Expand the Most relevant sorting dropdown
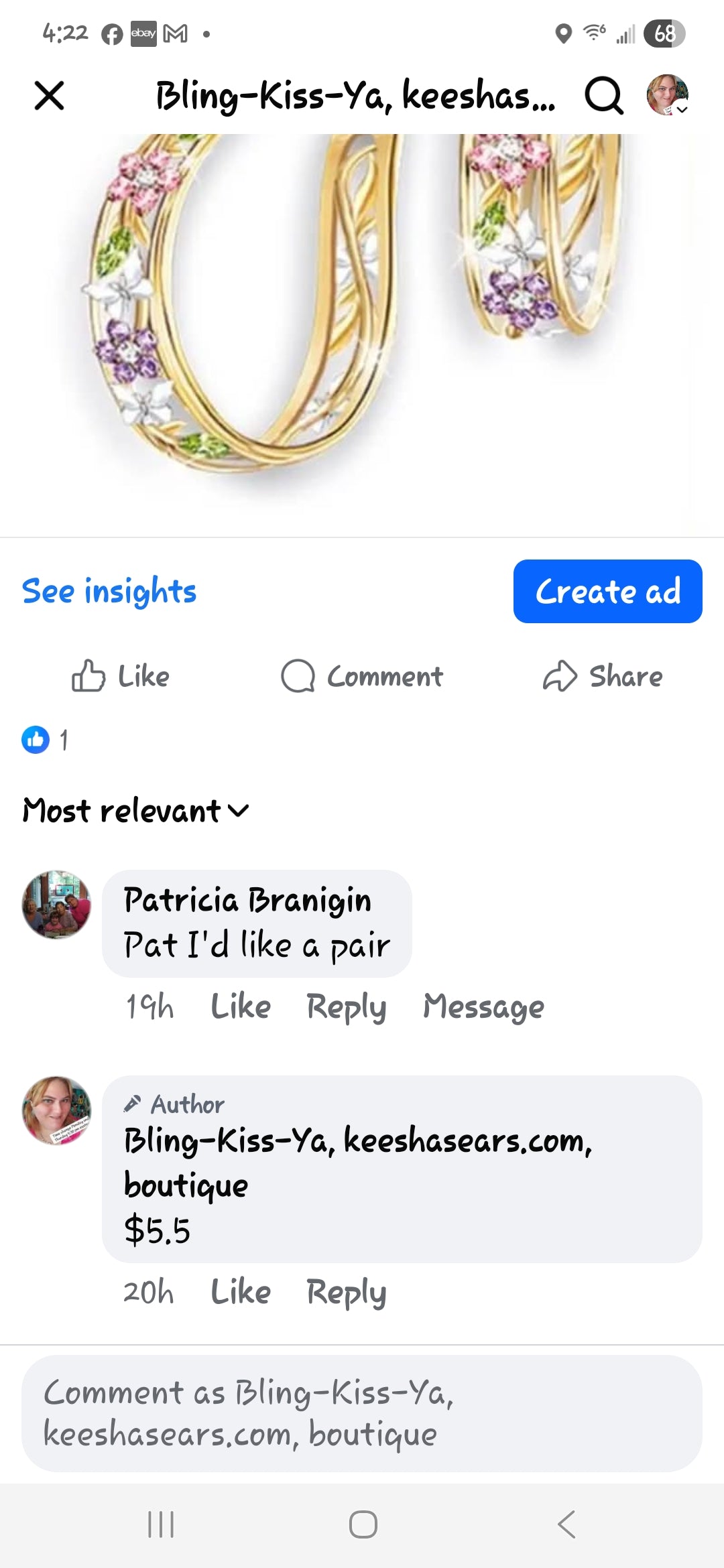Viewport: 724px width, 1568px height. 136,811
